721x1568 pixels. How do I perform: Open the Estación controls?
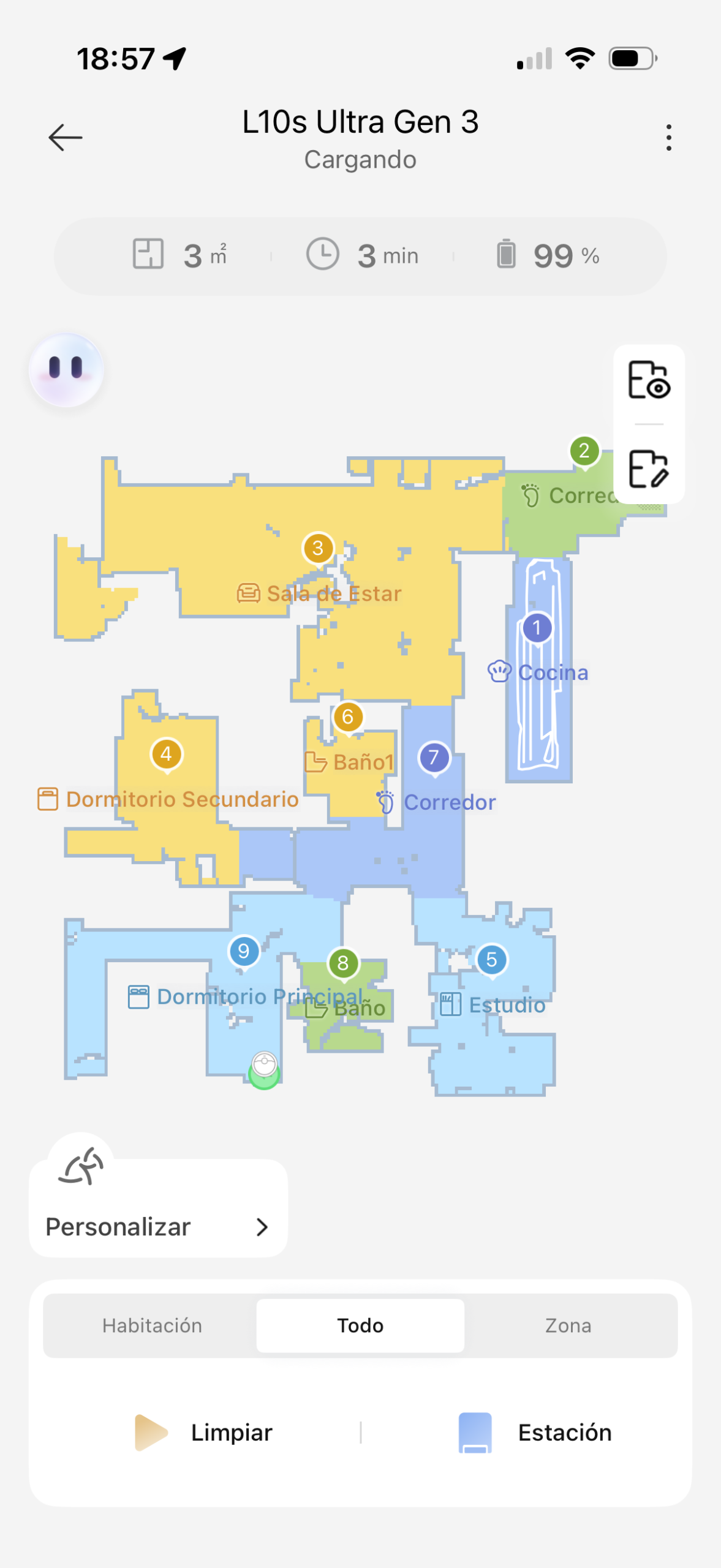535,1433
